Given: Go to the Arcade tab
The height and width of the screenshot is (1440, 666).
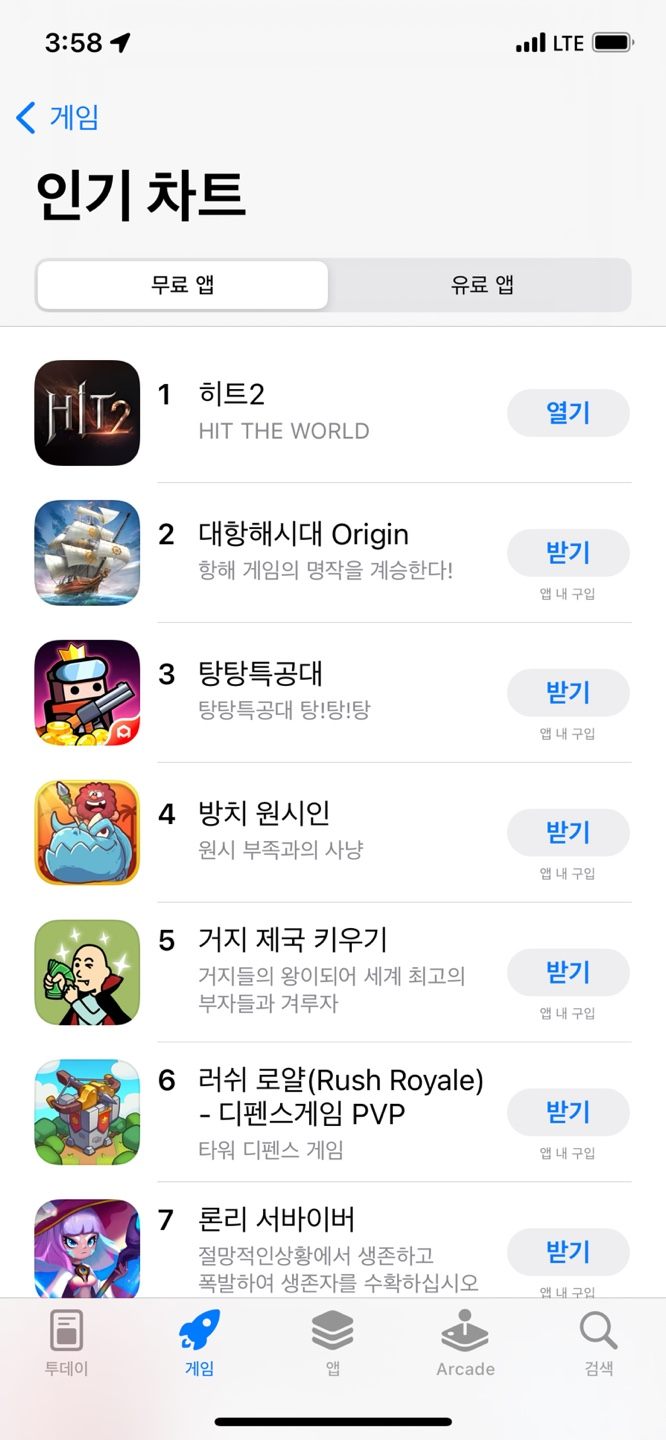Looking at the screenshot, I should pos(465,1344).
